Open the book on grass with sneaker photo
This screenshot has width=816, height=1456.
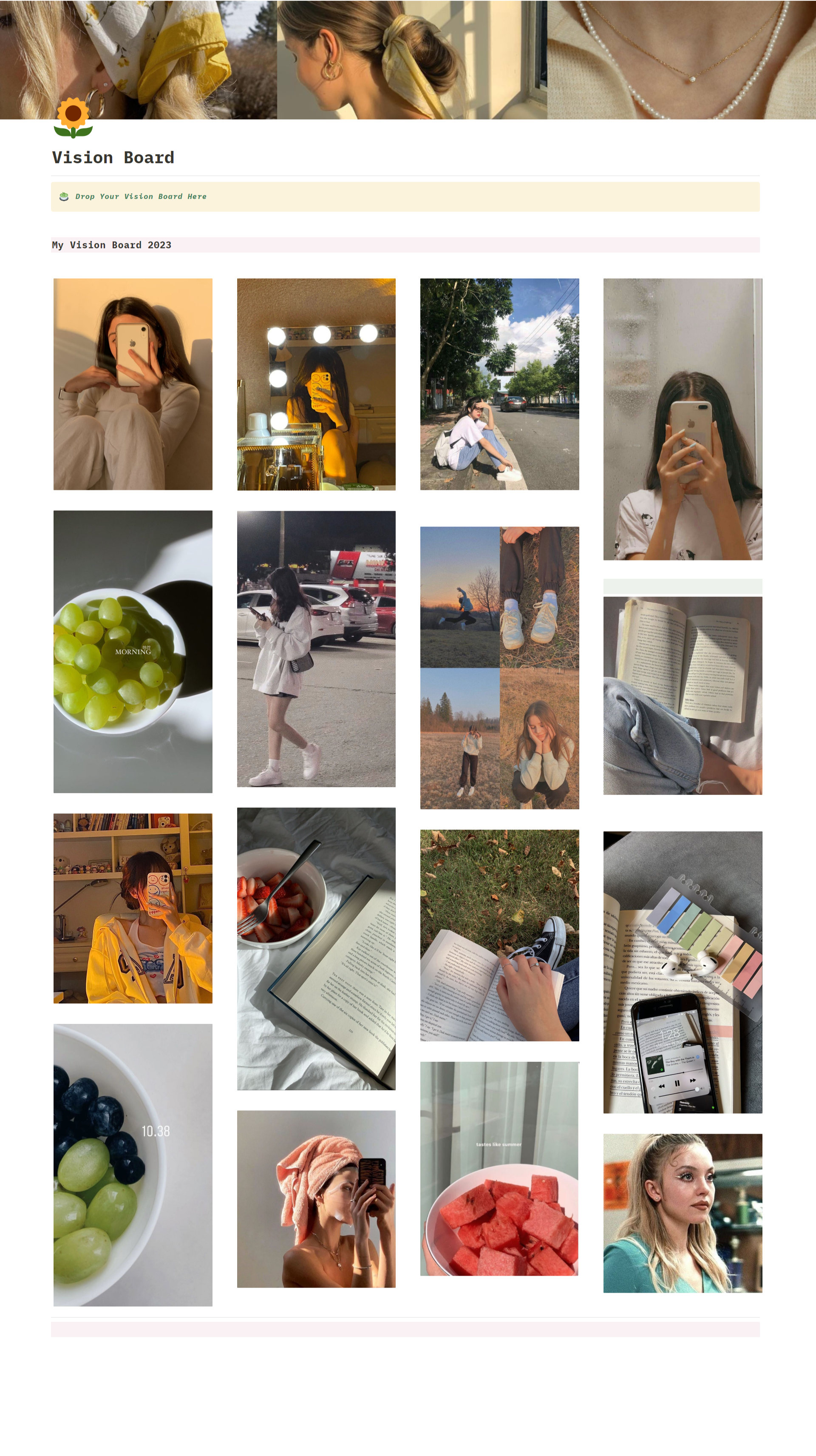tap(499, 935)
